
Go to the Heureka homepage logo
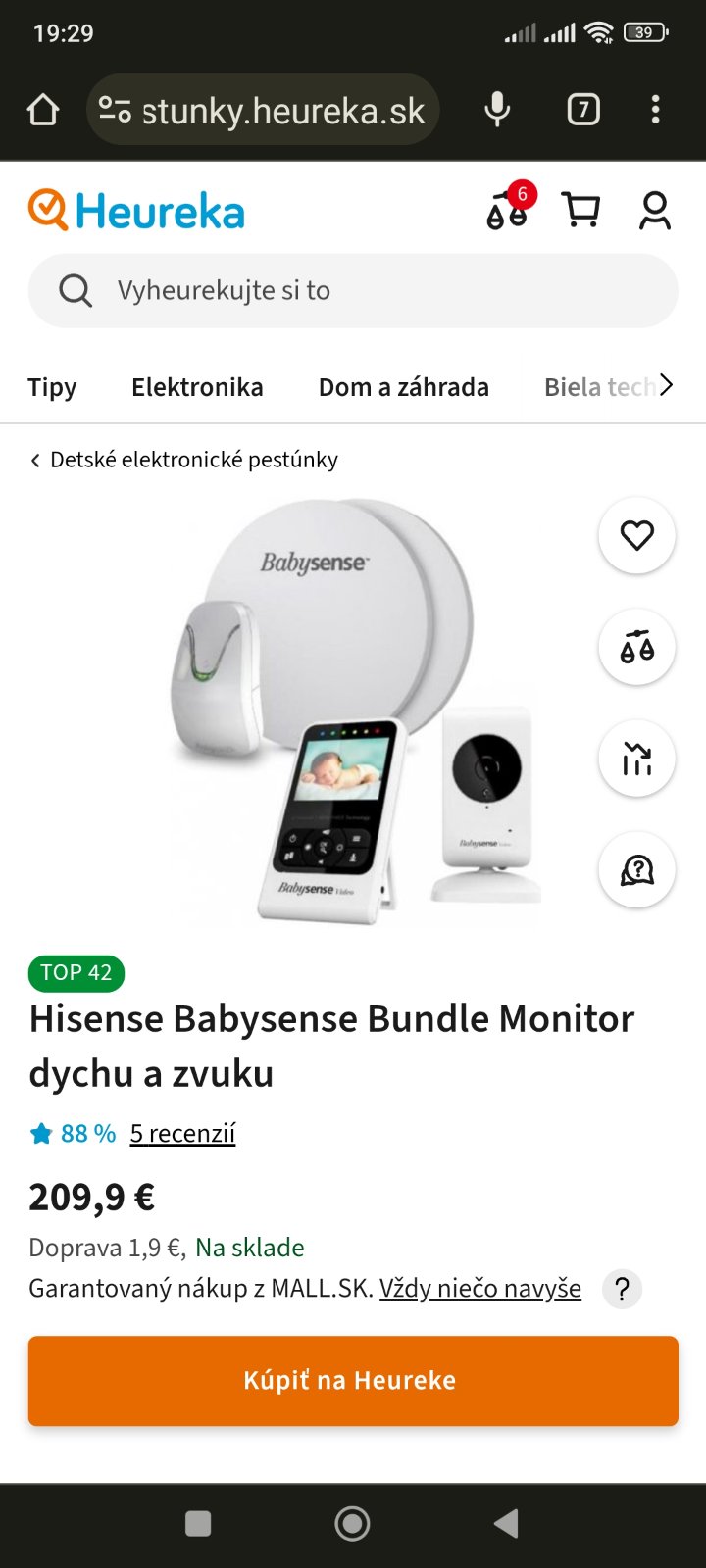coord(137,211)
